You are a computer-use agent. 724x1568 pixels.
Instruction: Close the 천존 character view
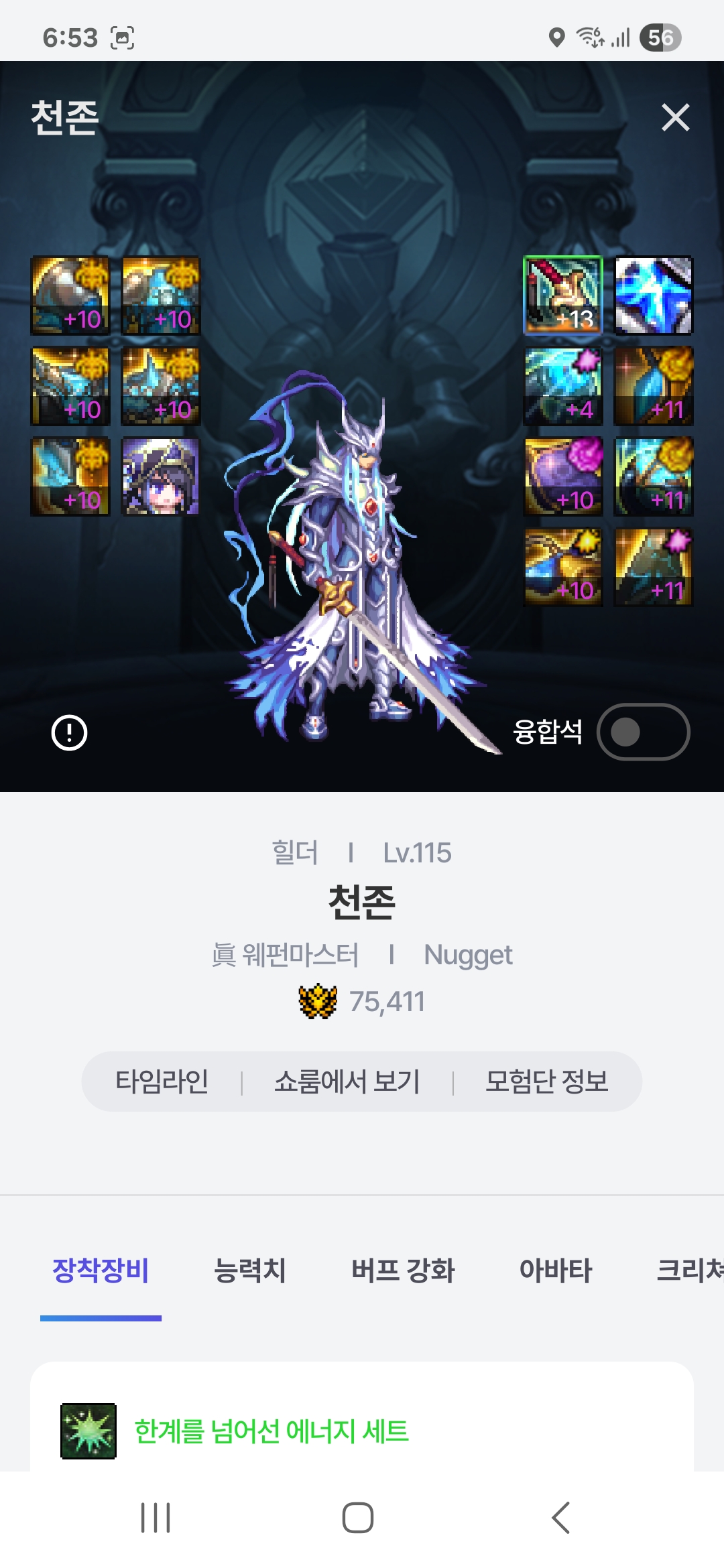coord(675,117)
